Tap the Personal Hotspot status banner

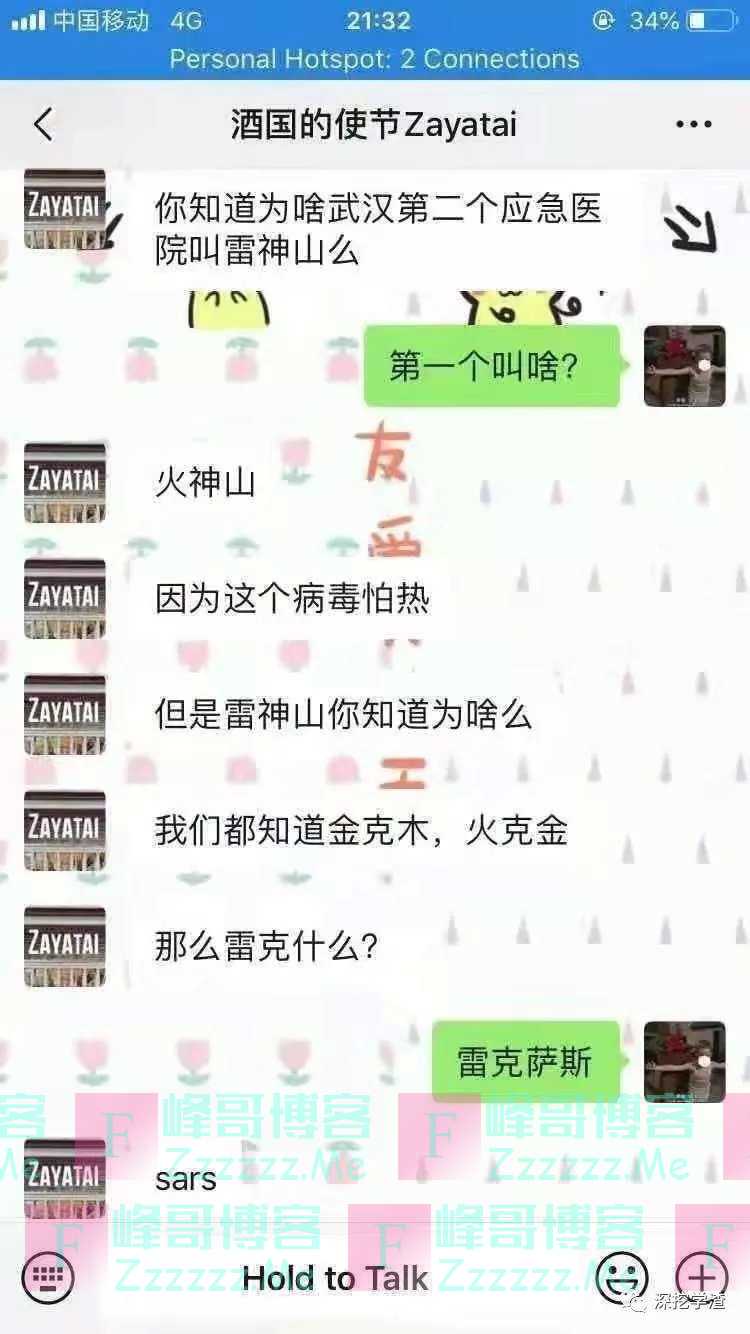pos(375,59)
